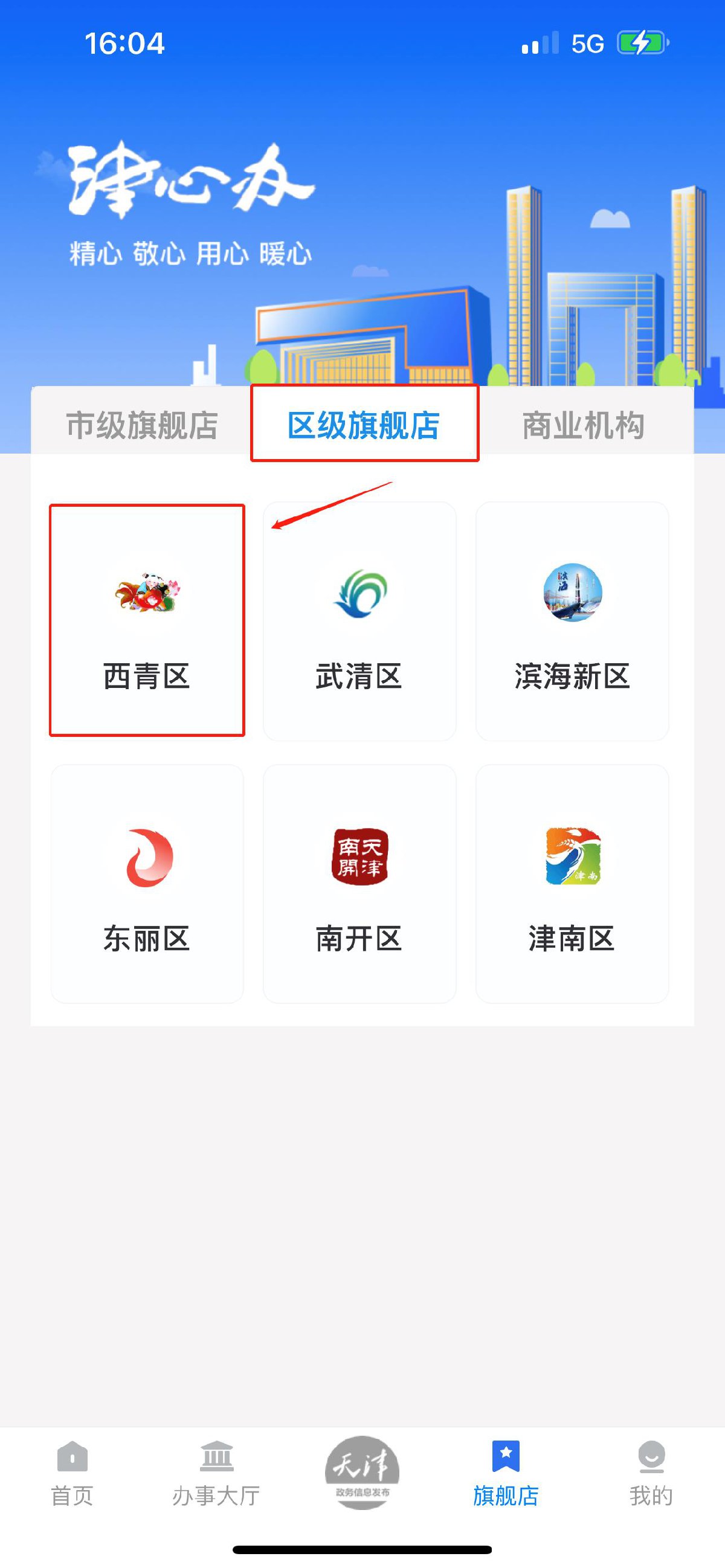Tap the center 天津 政务信息发布 button
Image resolution: width=725 pixels, height=1568 pixels.
[x=362, y=1472]
